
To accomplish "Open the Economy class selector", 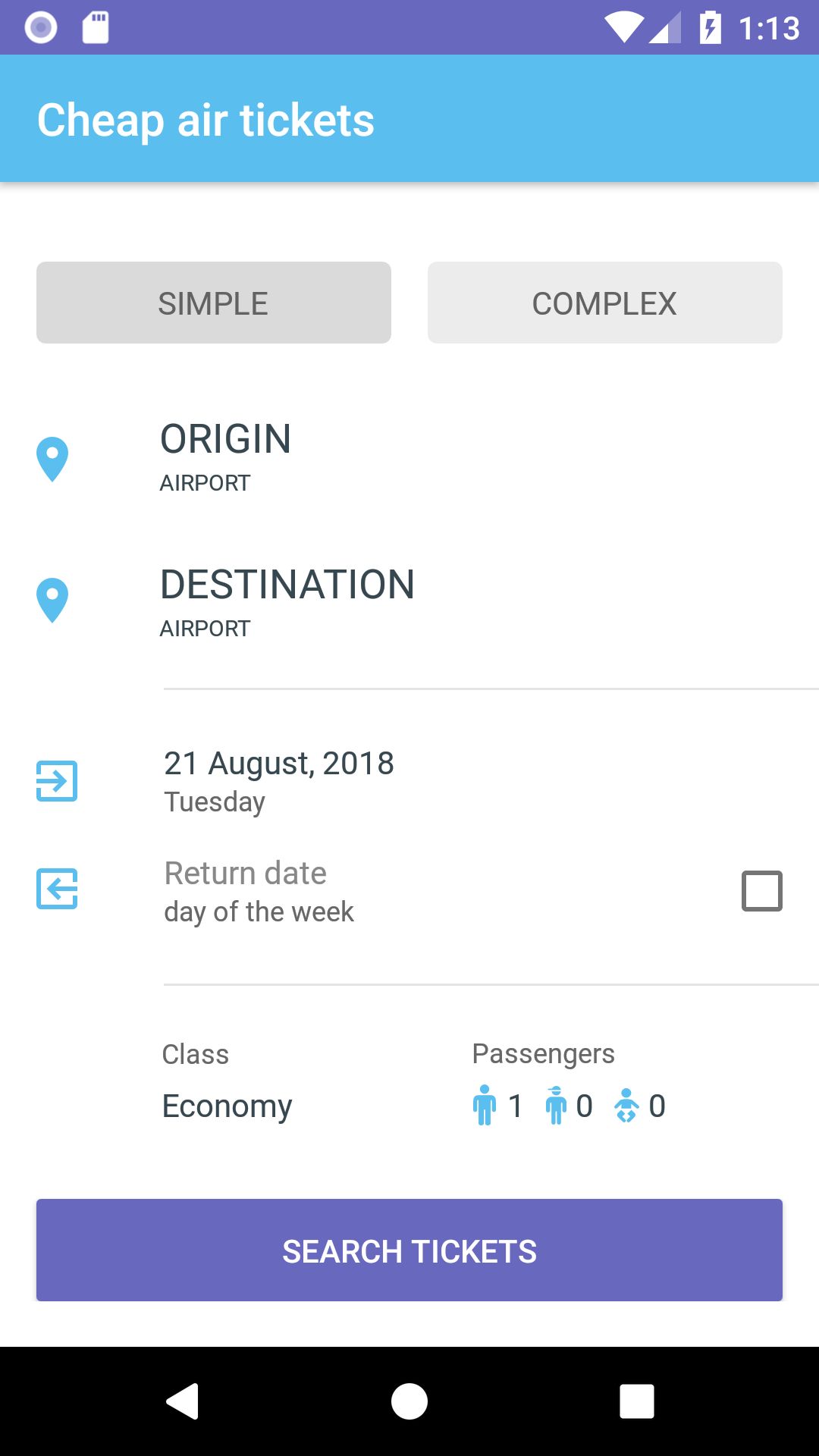I will pos(227,1106).
